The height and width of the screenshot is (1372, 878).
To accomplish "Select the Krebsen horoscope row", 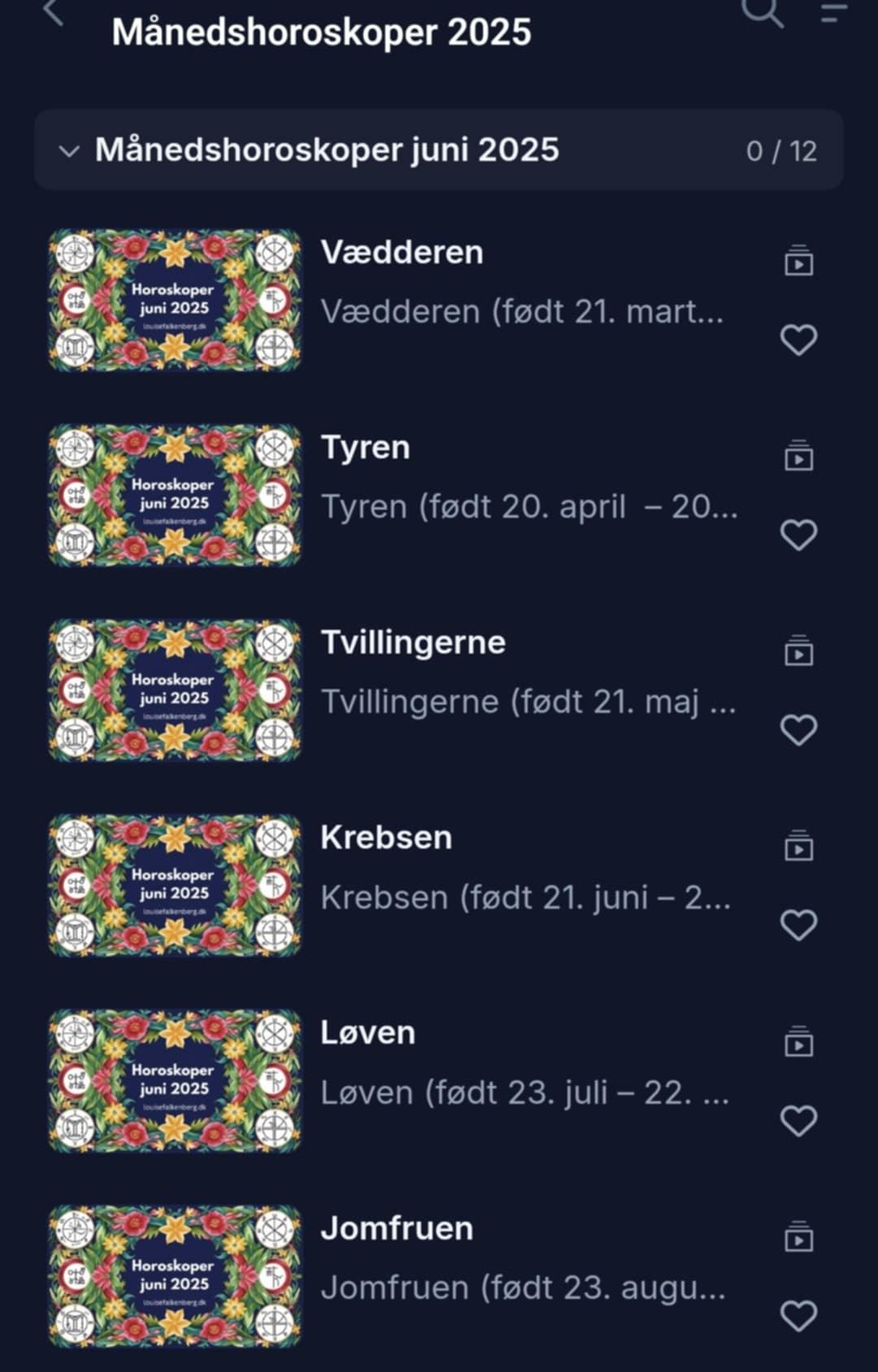I will 386,838.
